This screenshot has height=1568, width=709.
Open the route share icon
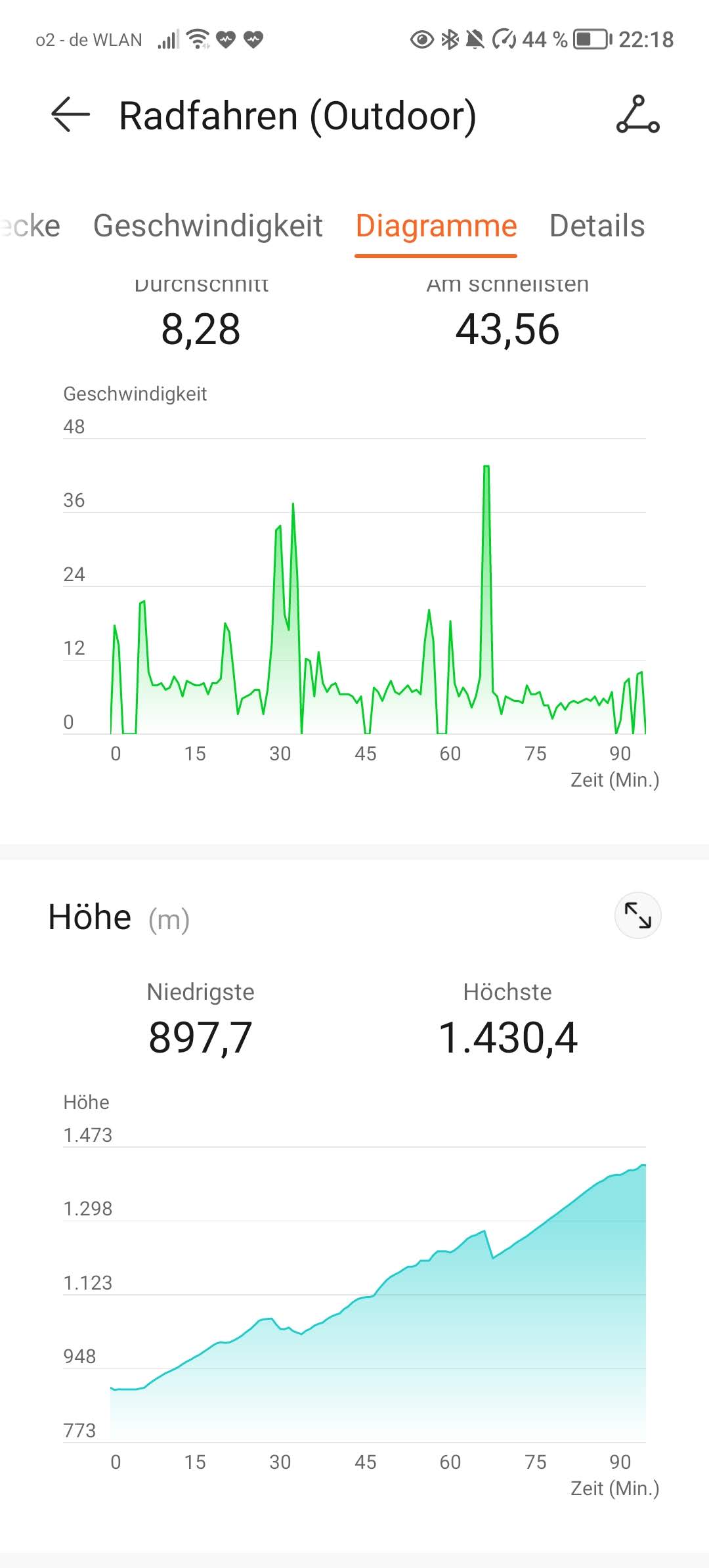coord(637,115)
